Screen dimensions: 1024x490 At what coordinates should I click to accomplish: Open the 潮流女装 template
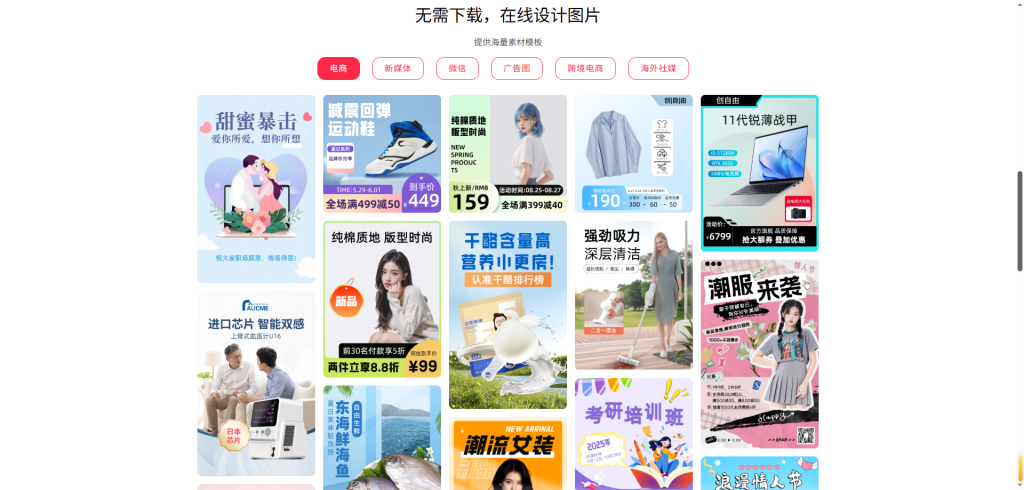pyautogui.click(x=508, y=454)
